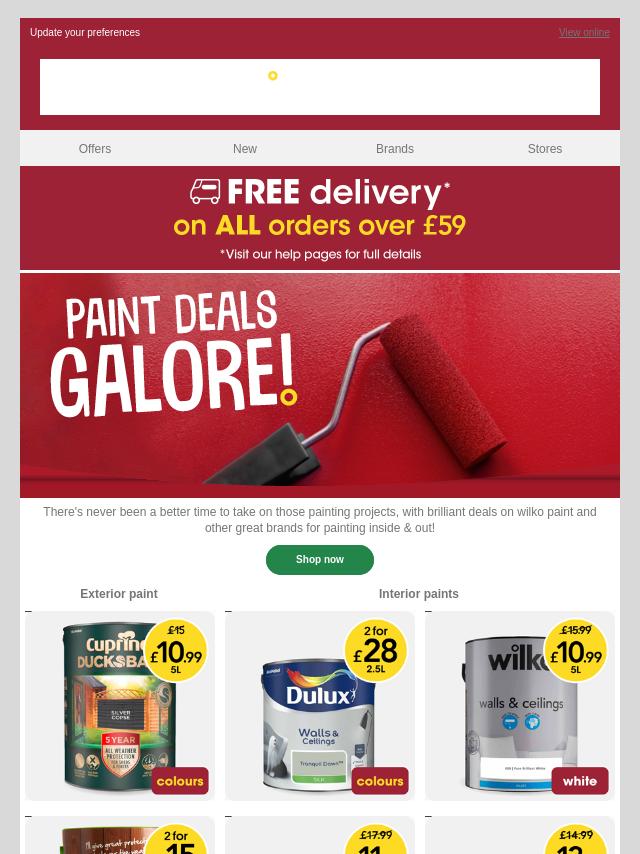Go to the Offers section
This screenshot has height=854, width=640.
(95, 149)
